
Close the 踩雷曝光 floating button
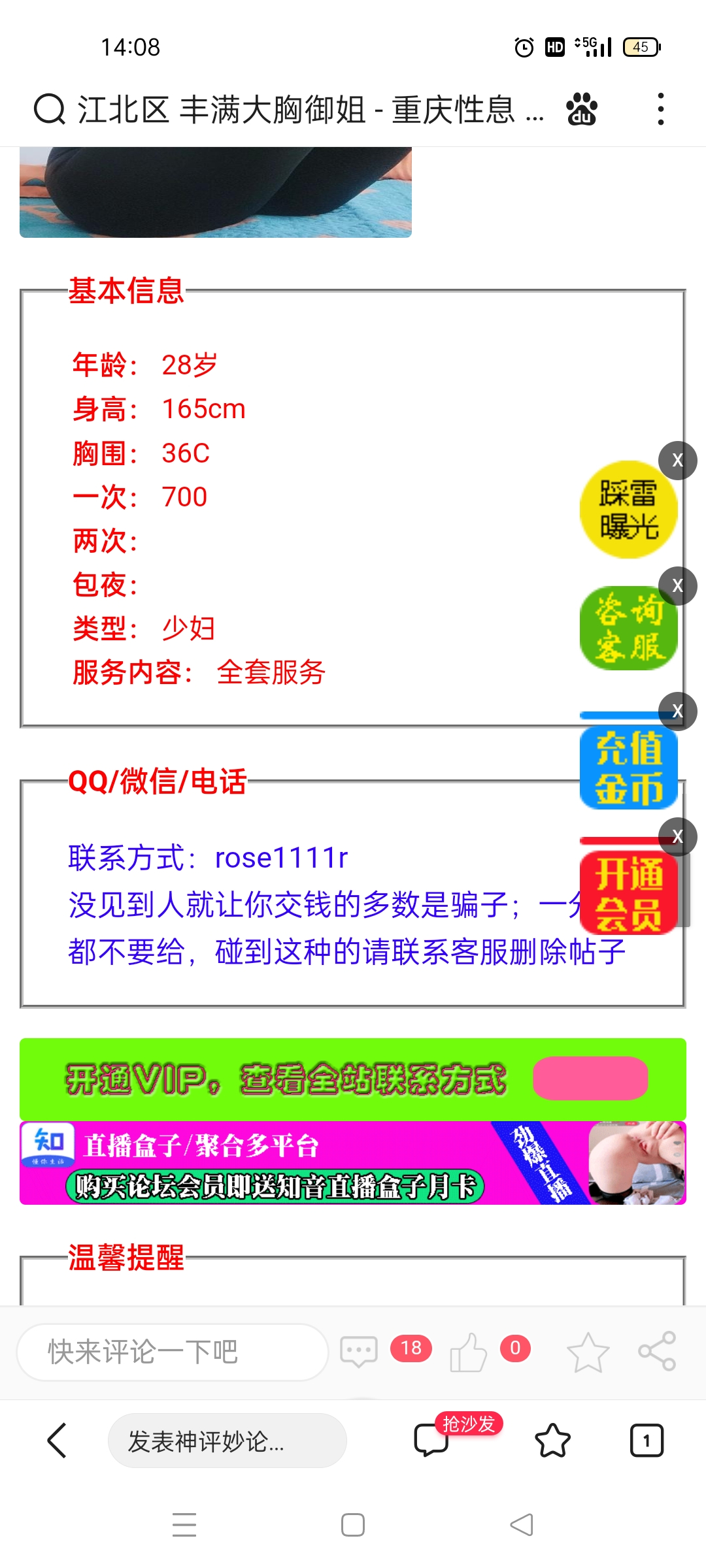(x=677, y=461)
